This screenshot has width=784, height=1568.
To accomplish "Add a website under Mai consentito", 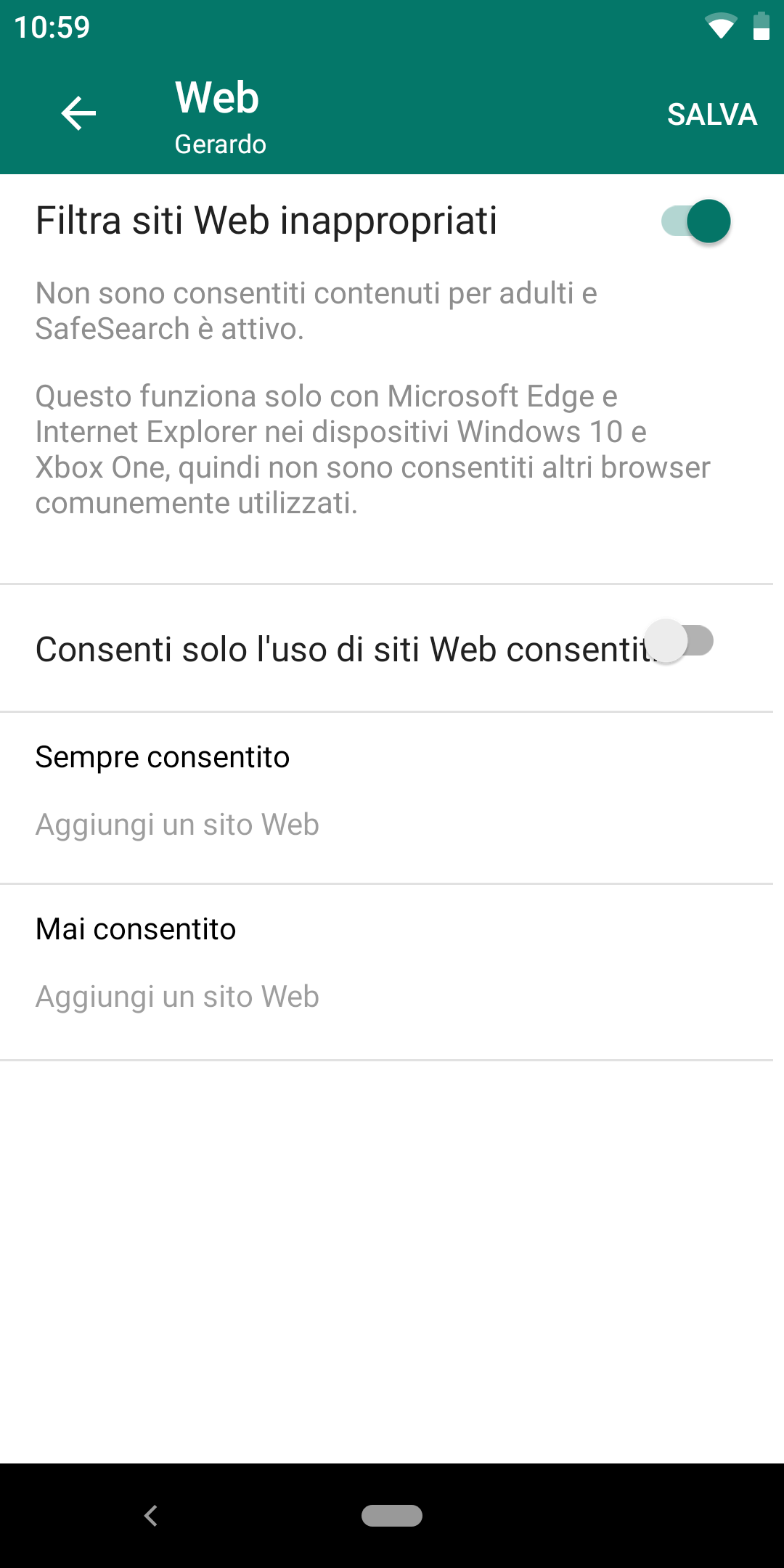I will pyautogui.click(x=177, y=997).
